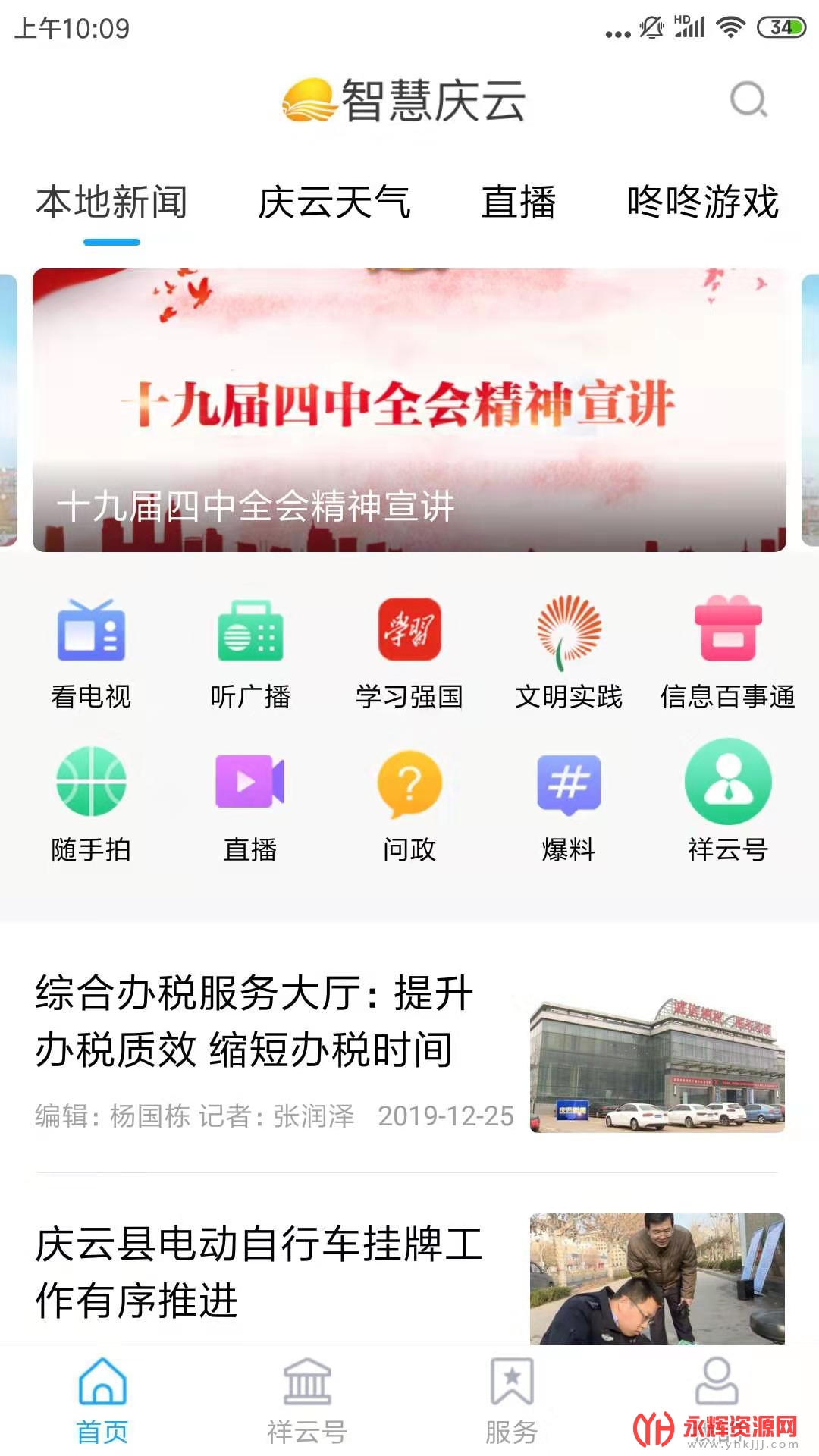819x1456 pixels.
Task: Open 看电视 shortcut
Action: 91,654
